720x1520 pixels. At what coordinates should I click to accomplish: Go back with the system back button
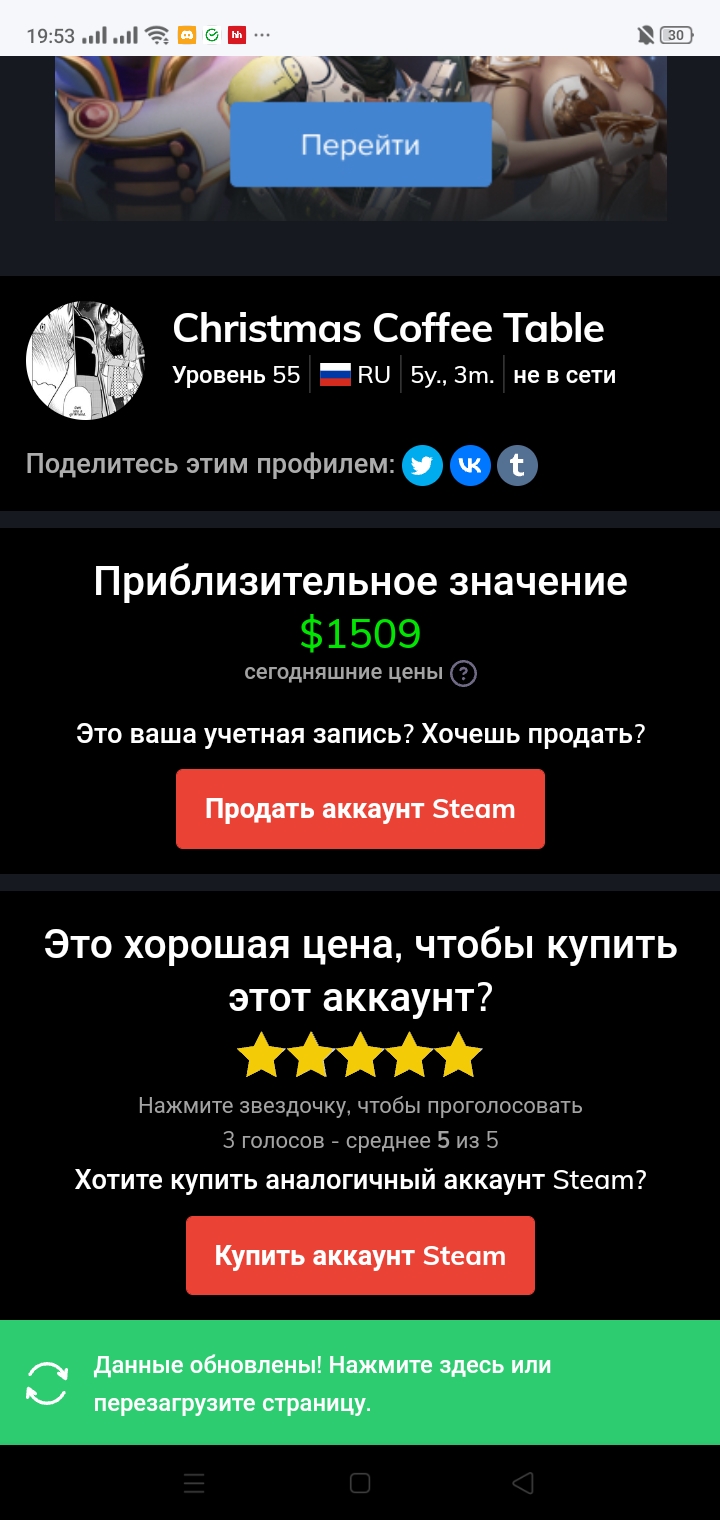point(522,1483)
